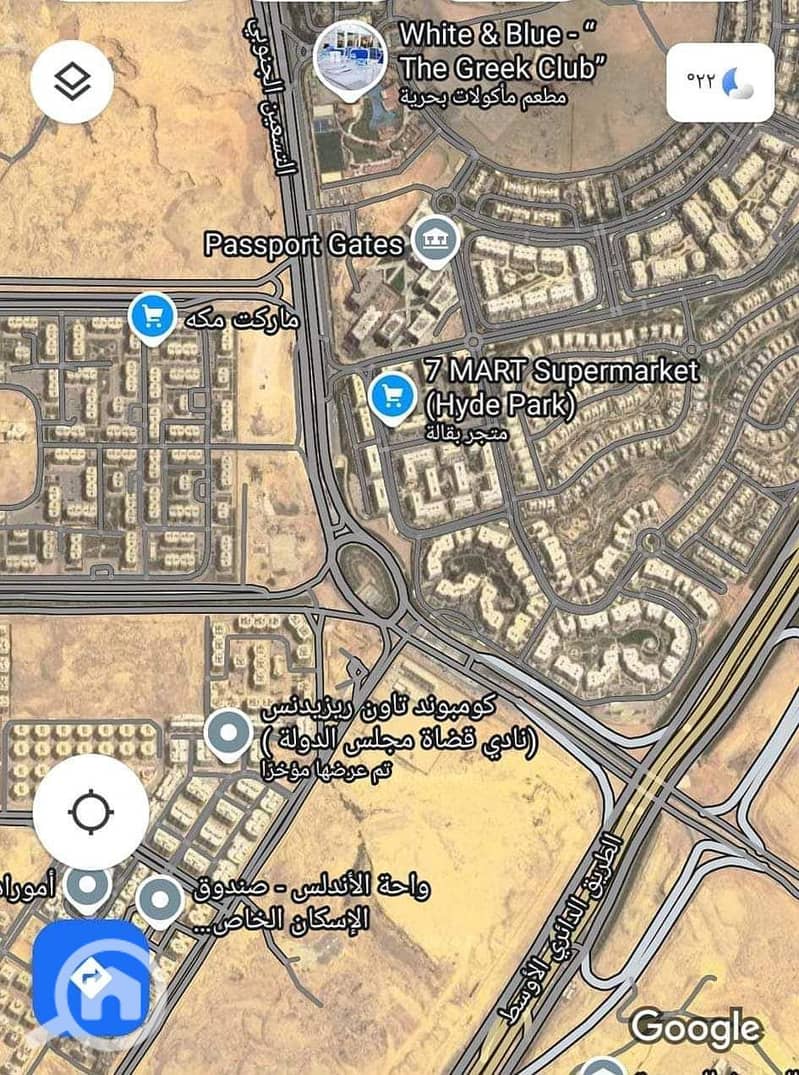Select the كومبوند تاون ريزيدنس marker
Screen dimensions: 799x1075
click(x=229, y=734)
